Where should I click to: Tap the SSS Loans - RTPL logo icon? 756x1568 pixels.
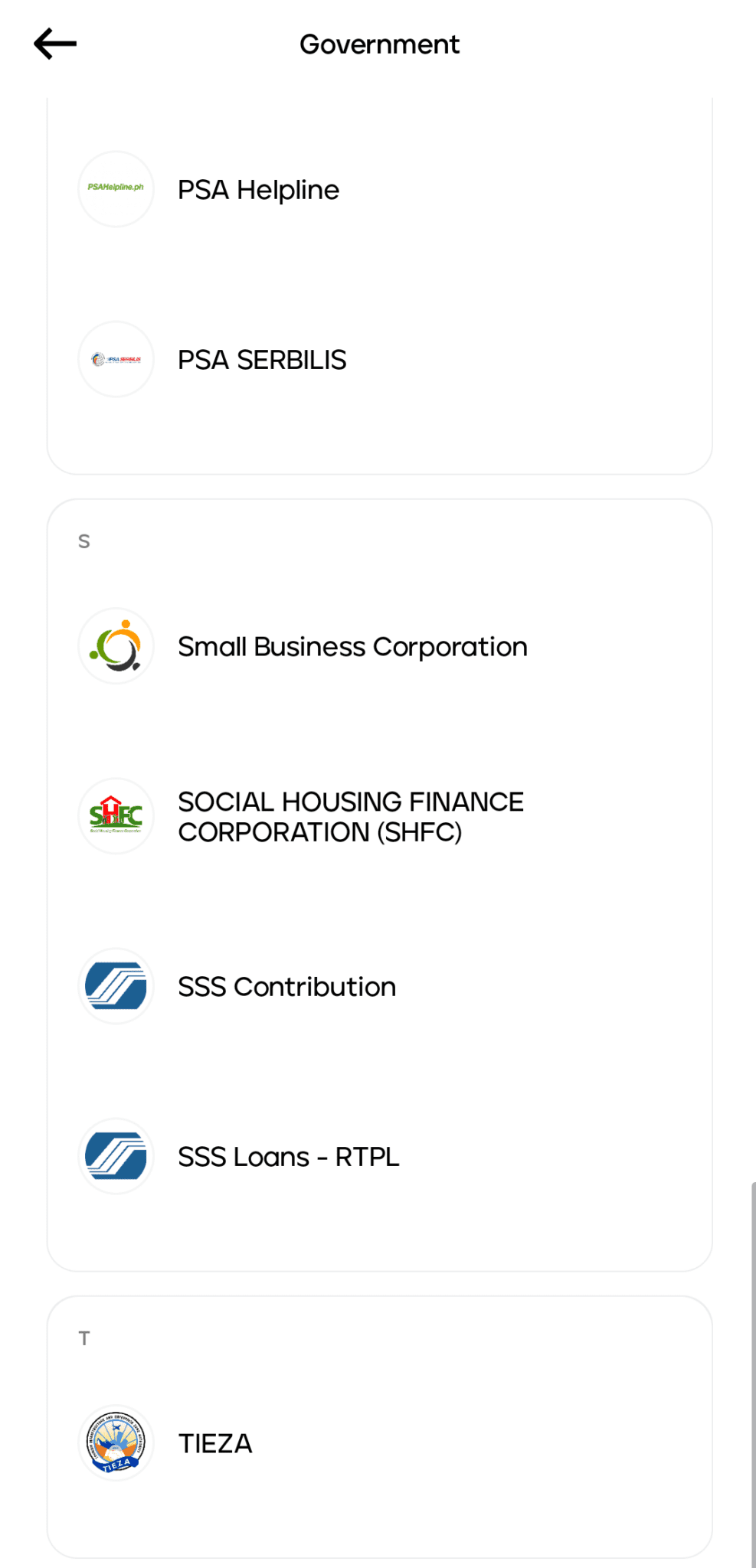pos(116,1156)
